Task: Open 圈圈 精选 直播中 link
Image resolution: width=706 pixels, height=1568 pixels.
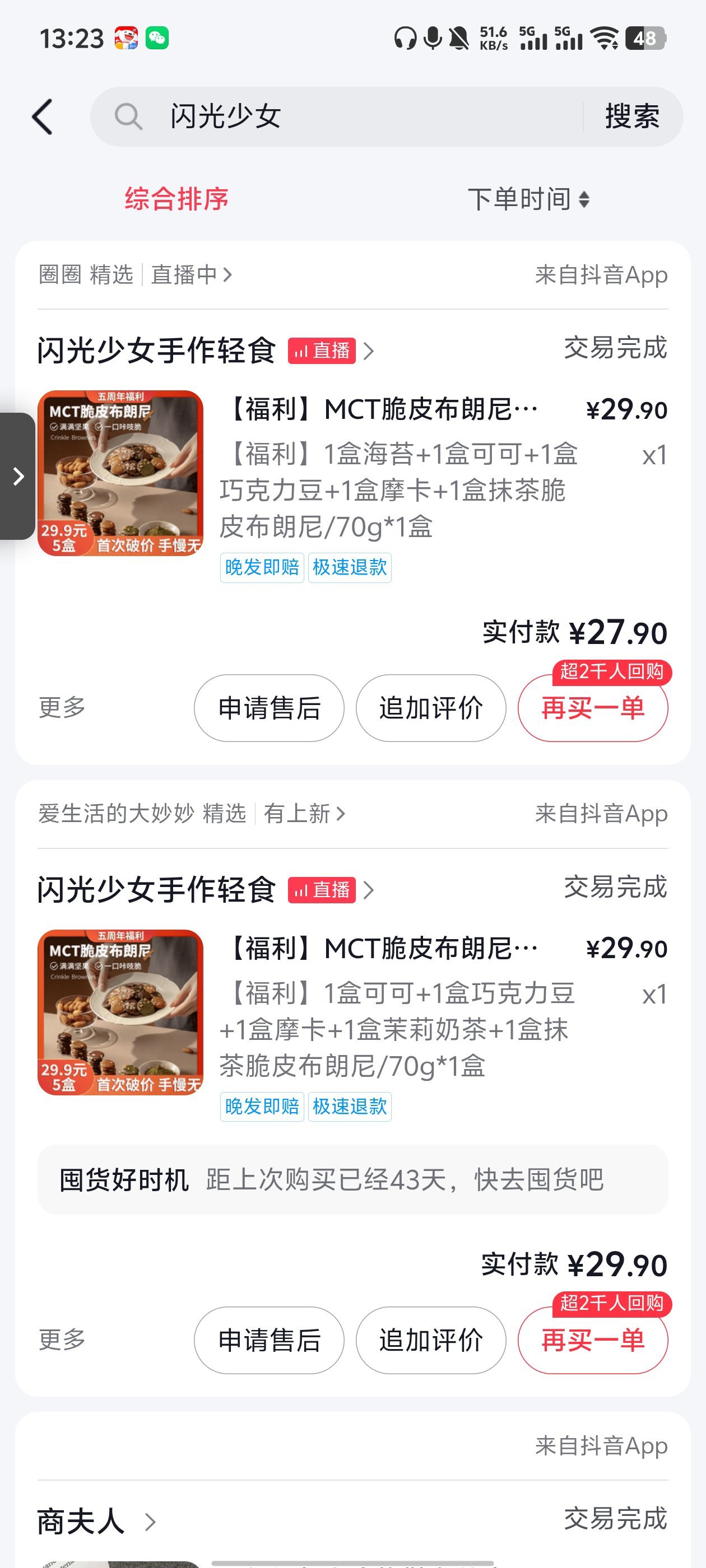Action: click(135, 274)
